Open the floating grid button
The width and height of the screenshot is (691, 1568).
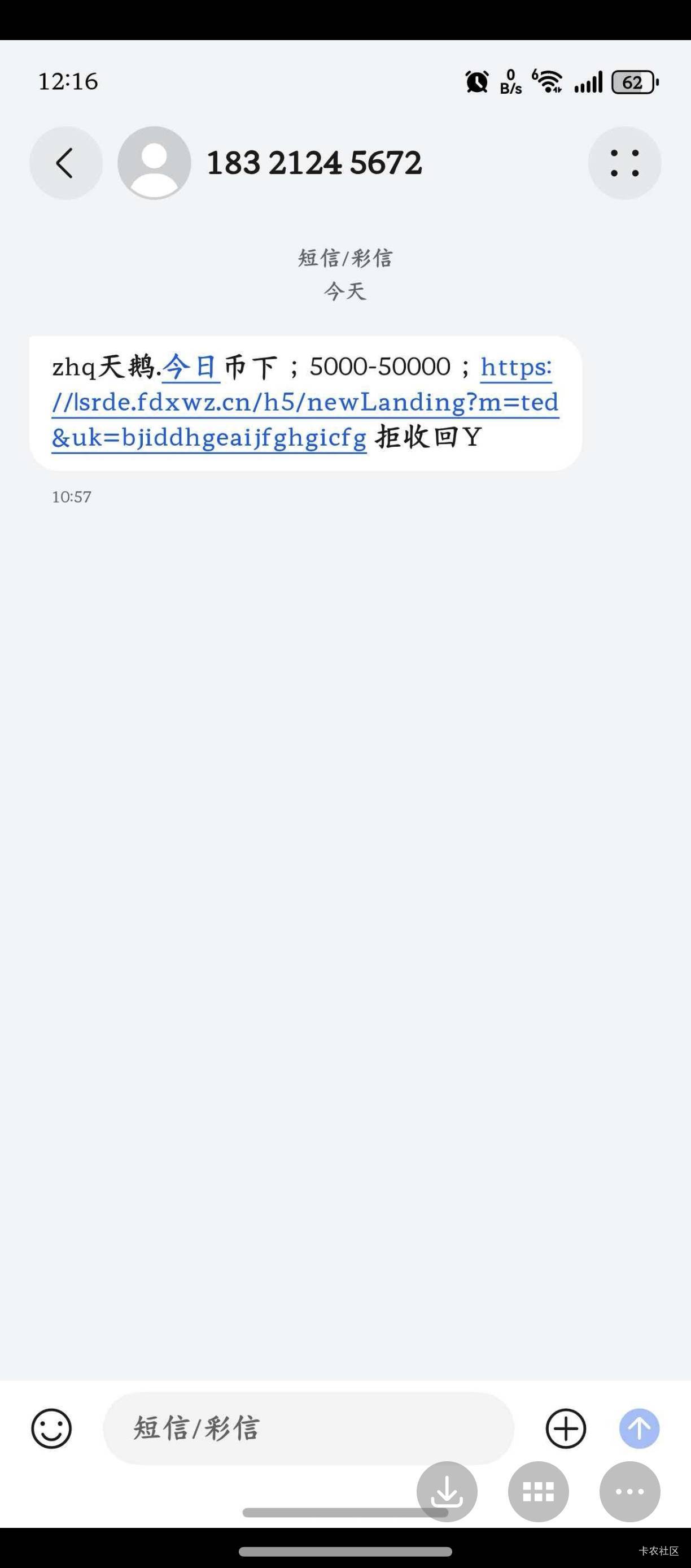coord(539,1491)
